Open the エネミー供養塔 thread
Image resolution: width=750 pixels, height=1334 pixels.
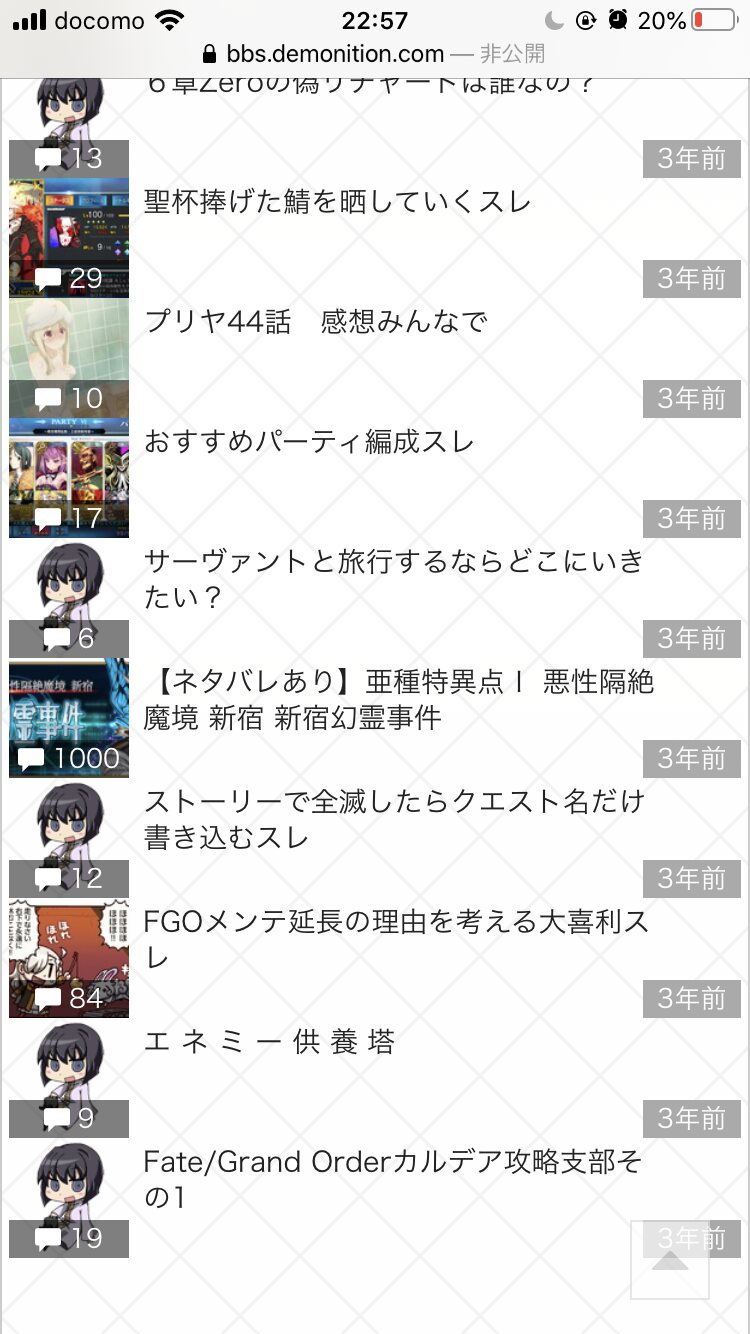(270, 1042)
